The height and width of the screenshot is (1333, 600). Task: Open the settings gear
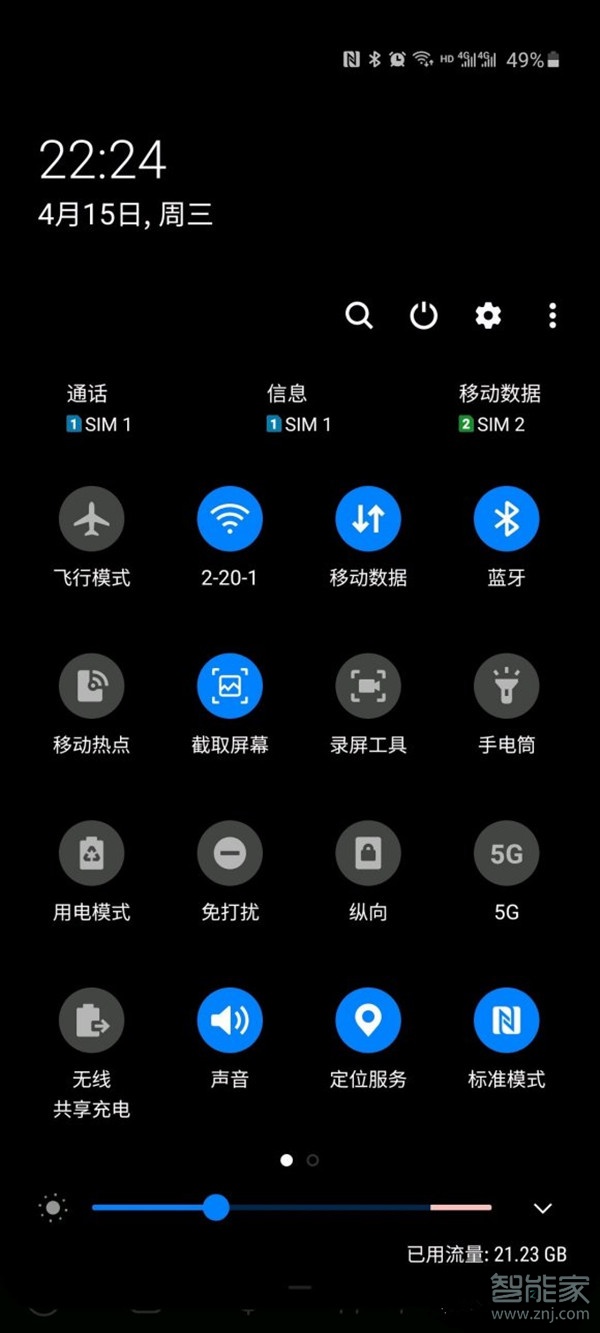[x=488, y=316]
